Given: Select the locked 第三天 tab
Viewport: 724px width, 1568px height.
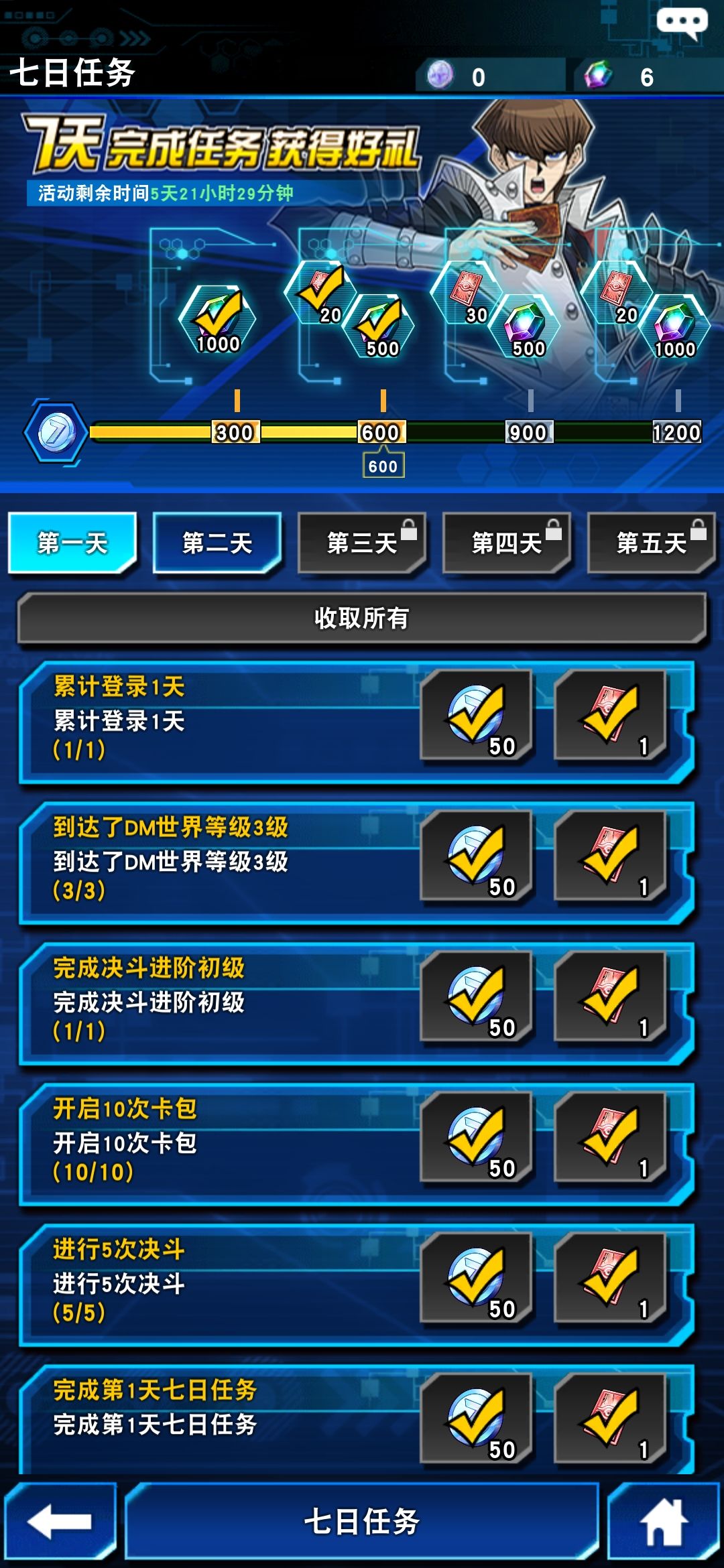Looking at the screenshot, I should tap(362, 543).
